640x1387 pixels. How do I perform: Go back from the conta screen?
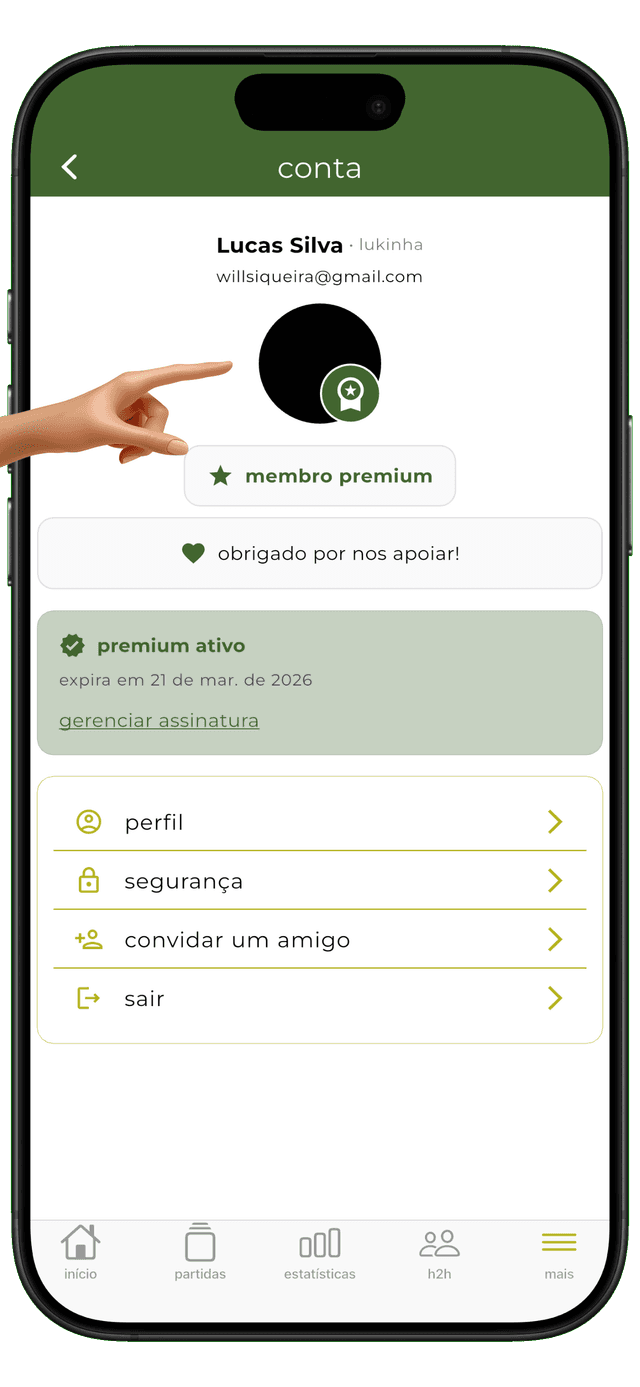69,167
